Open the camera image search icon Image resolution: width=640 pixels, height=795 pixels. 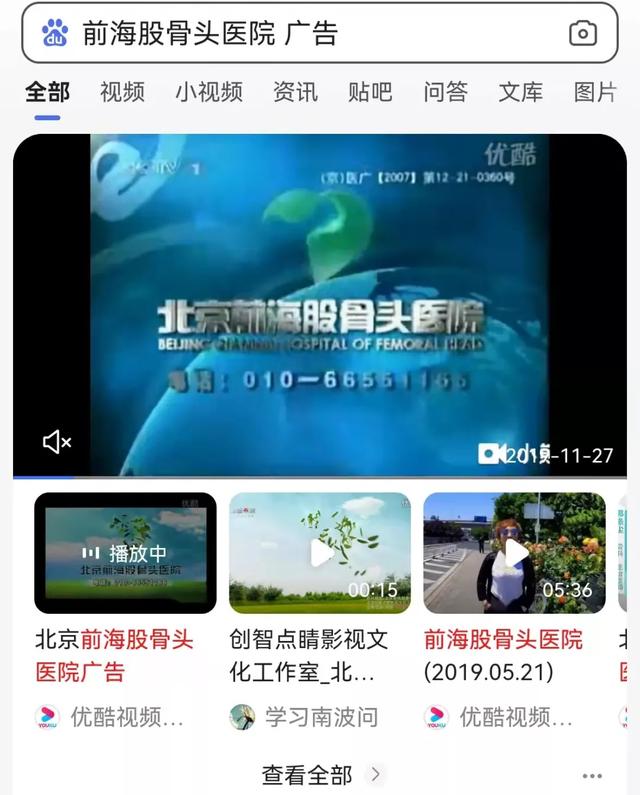(582, 33)
